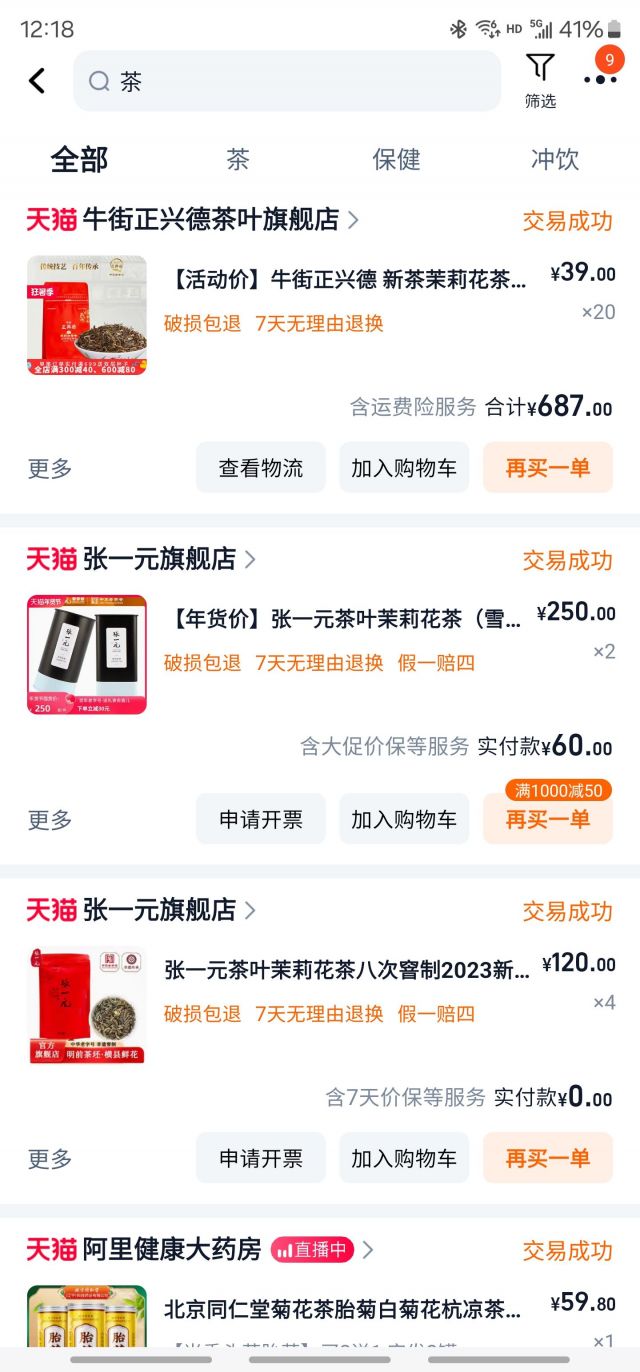Open the 【年货价】张一元 jasmine tea order
Screen dimensions: 640x1372
coord(346,619)
